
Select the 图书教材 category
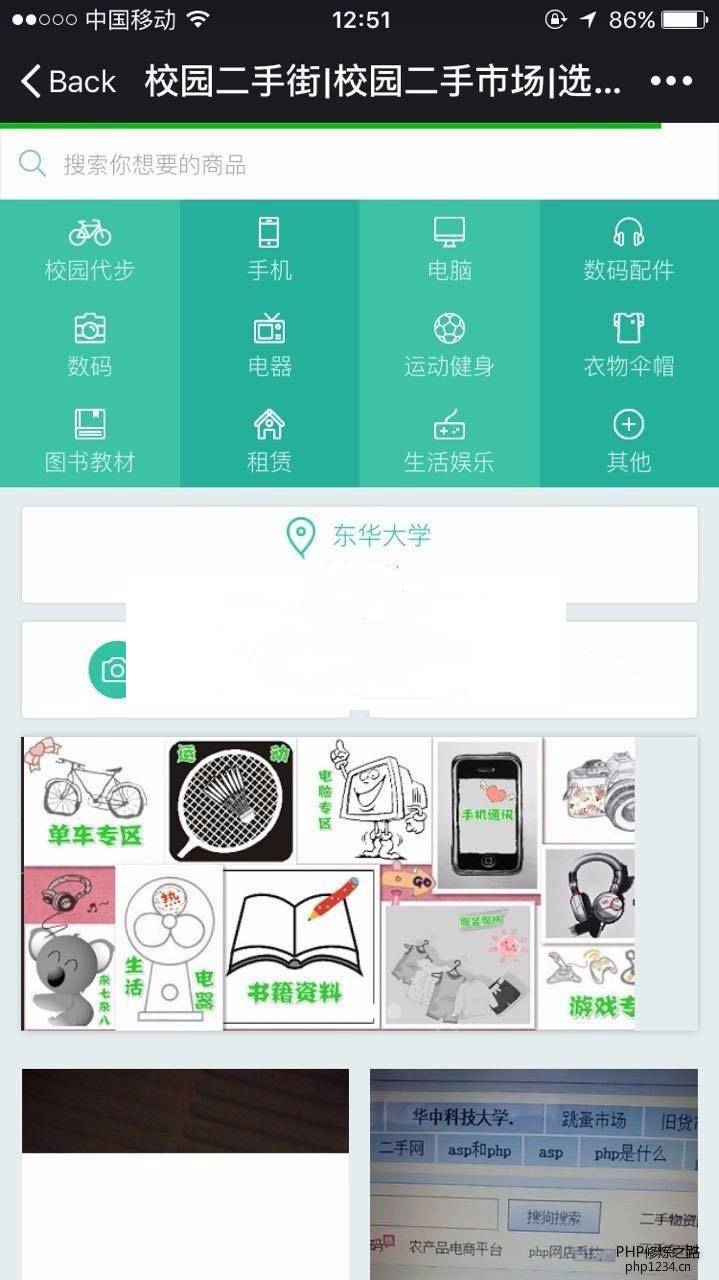90,440
